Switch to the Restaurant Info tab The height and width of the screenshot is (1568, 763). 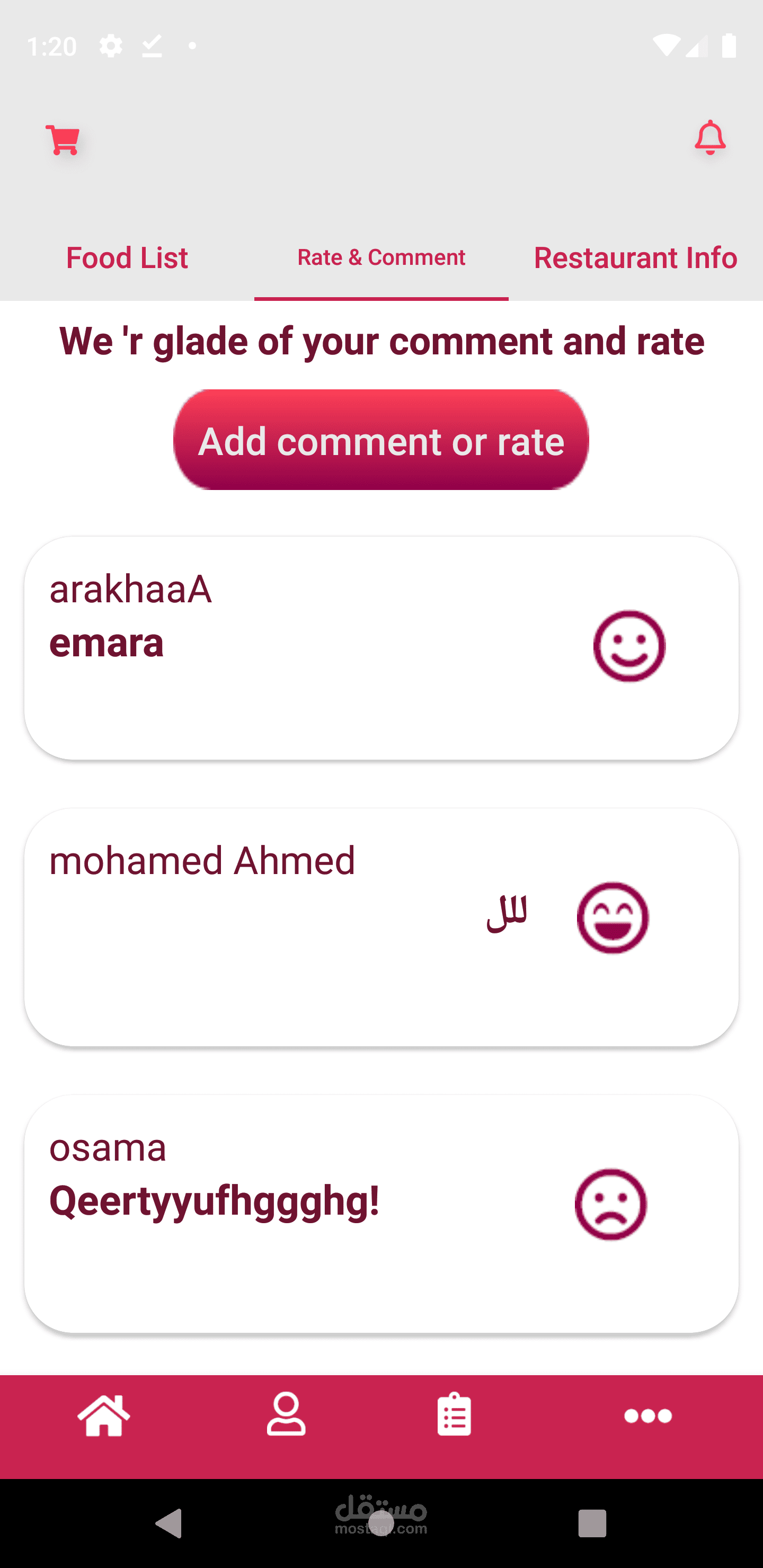pyautogui.click(x=635, y=257)
